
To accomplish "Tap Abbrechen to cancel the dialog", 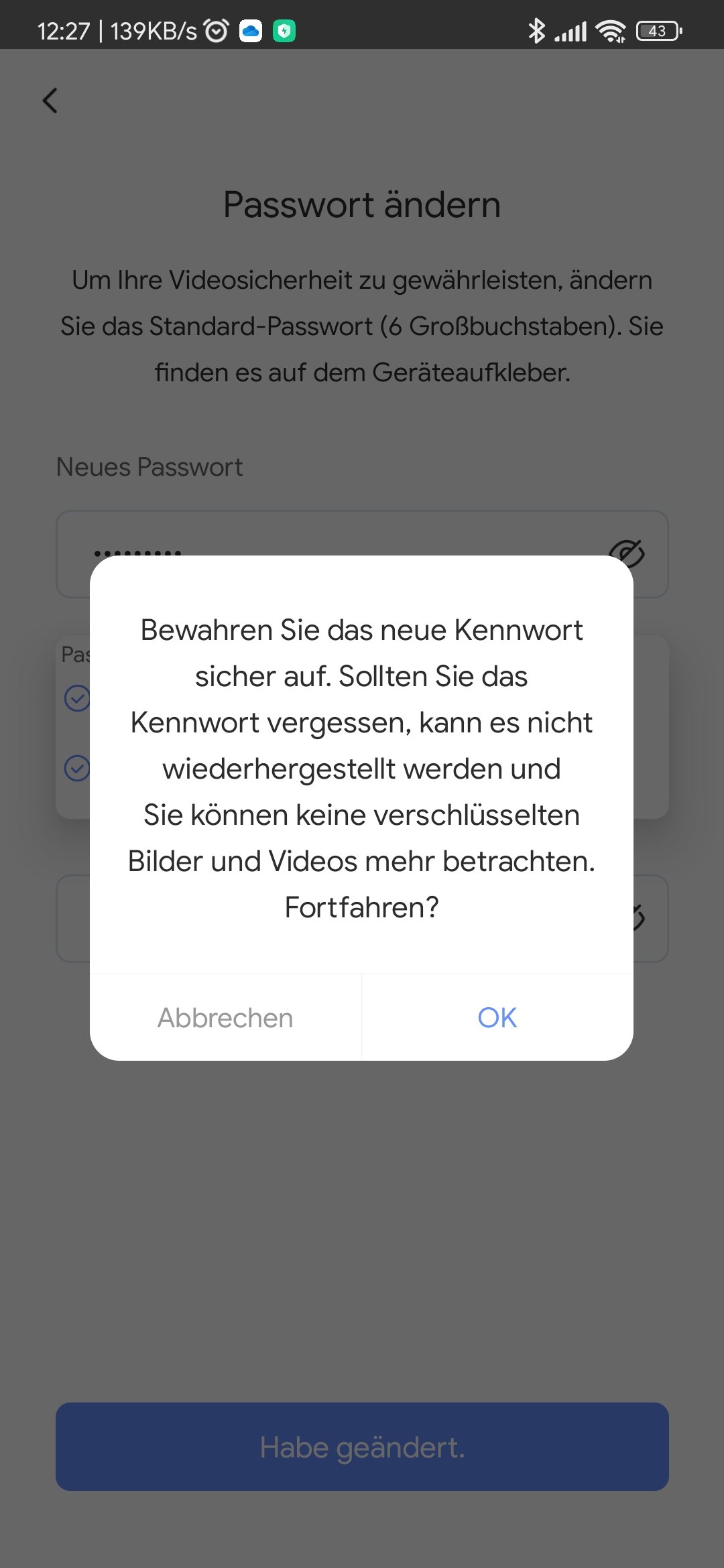I will [x=225, y=1017].
